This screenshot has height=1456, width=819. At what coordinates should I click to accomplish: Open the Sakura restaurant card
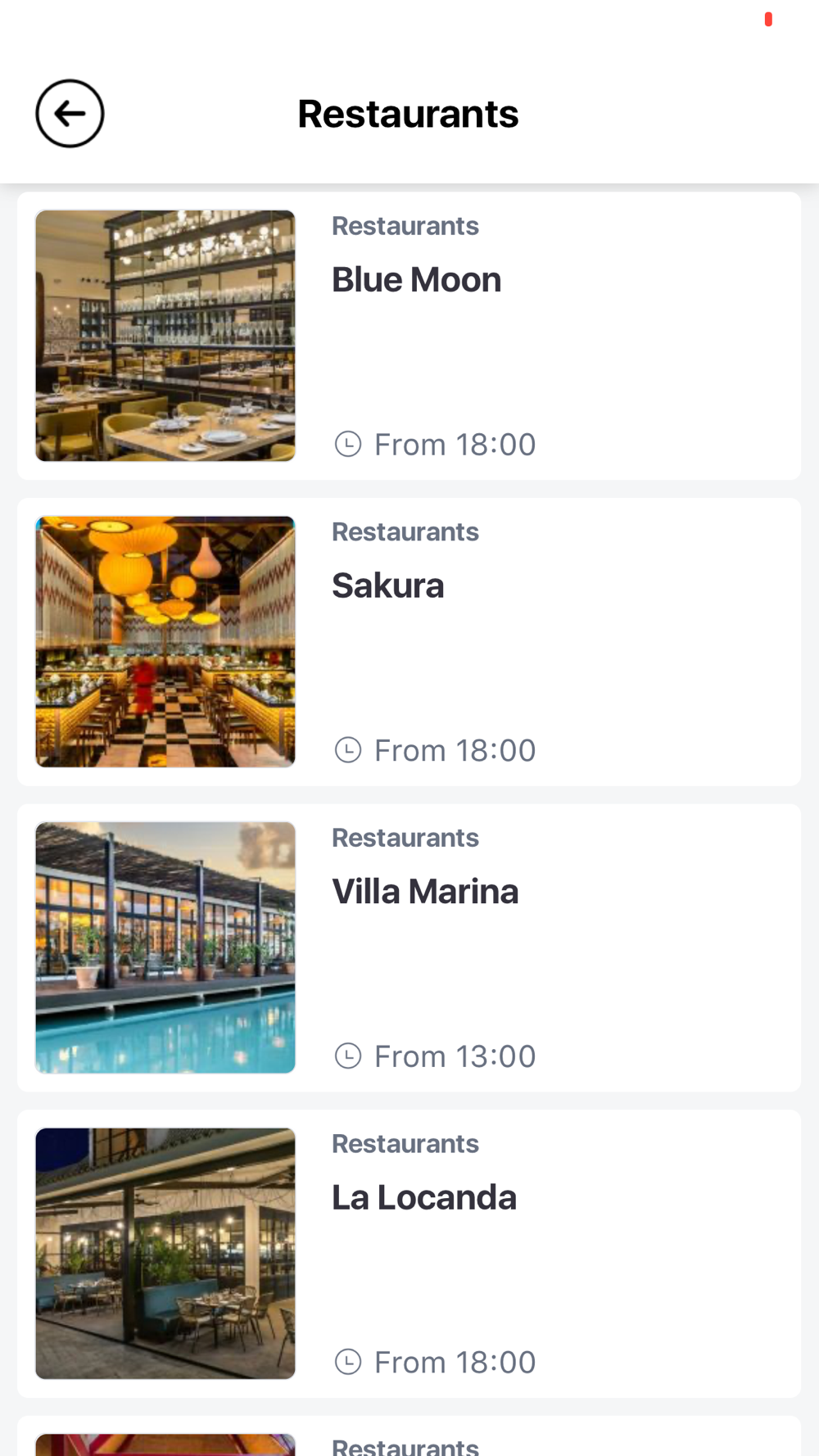(x=409, y=642)
